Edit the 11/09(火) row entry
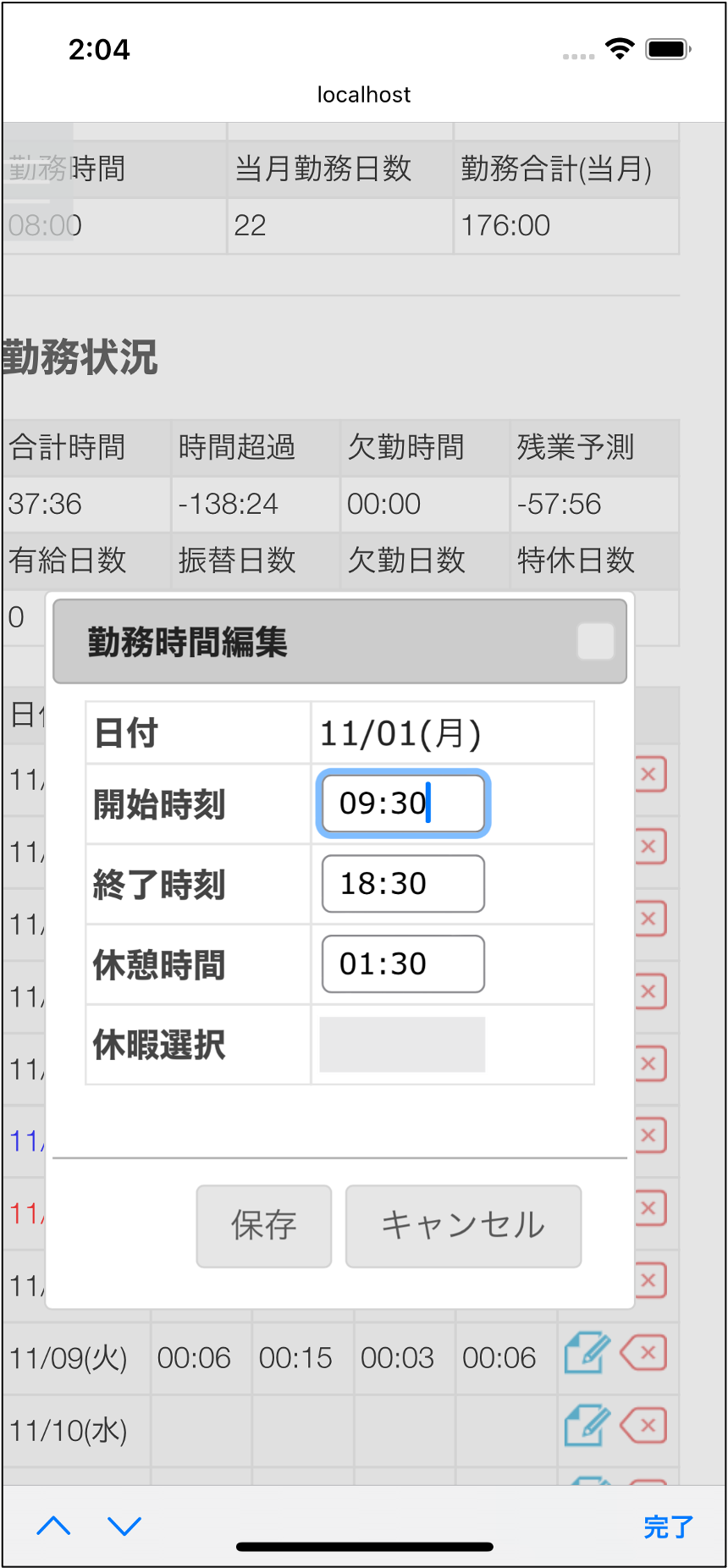 tap(587, 1353)
